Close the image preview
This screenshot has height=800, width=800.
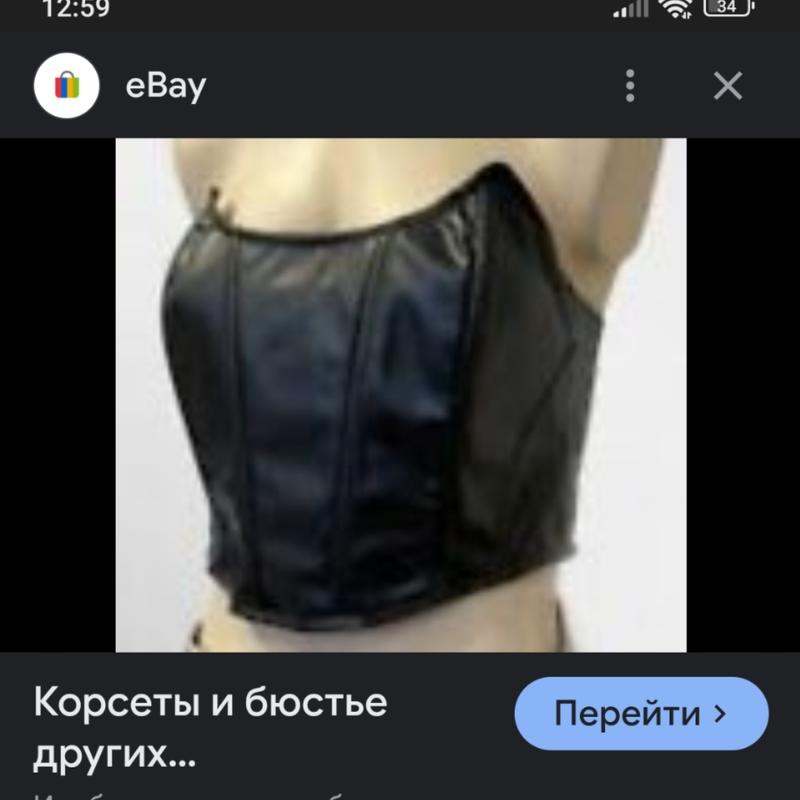(728, 86)
